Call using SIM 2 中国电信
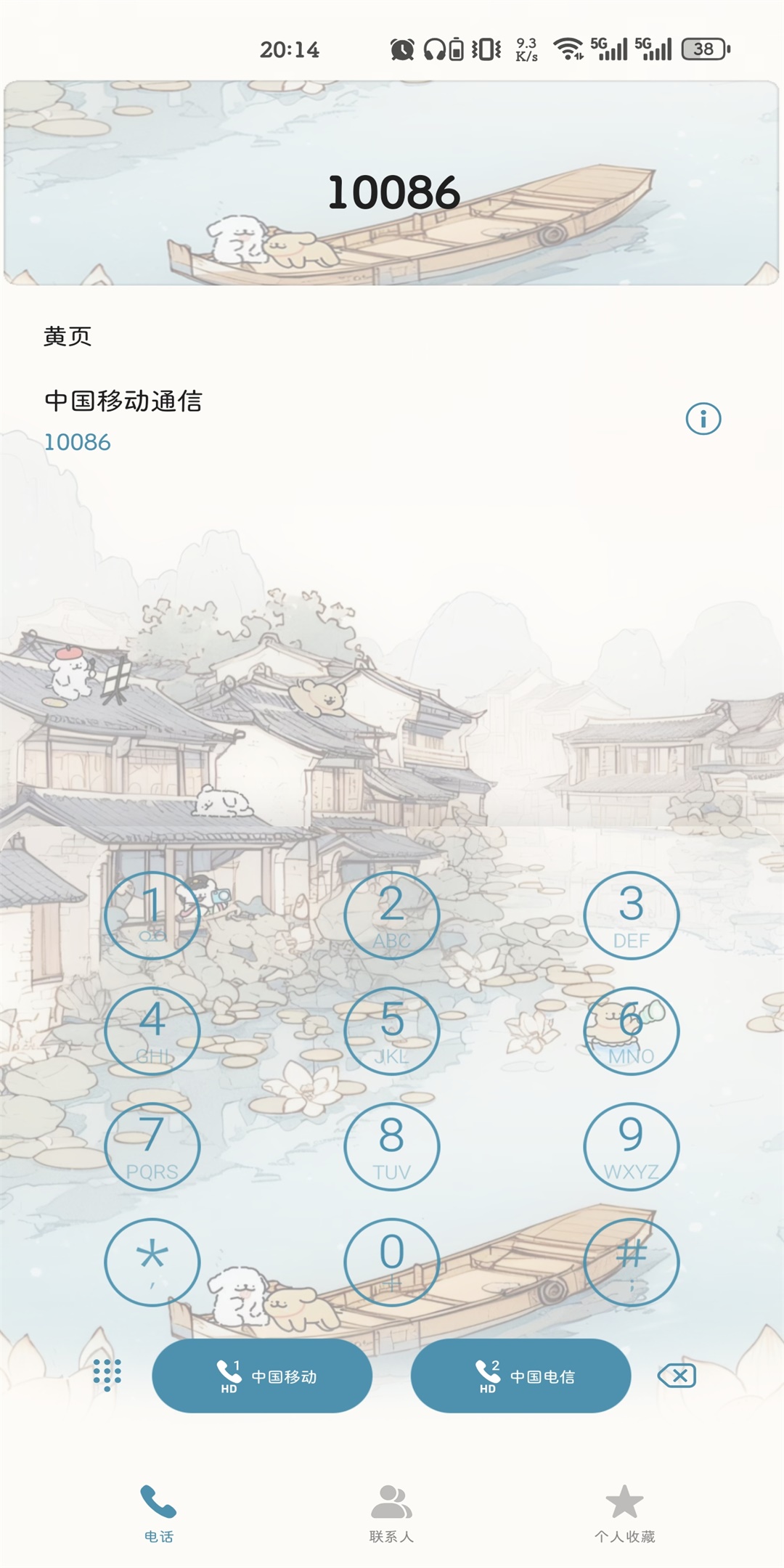The image size is (784, 1568). (520, 1376)
